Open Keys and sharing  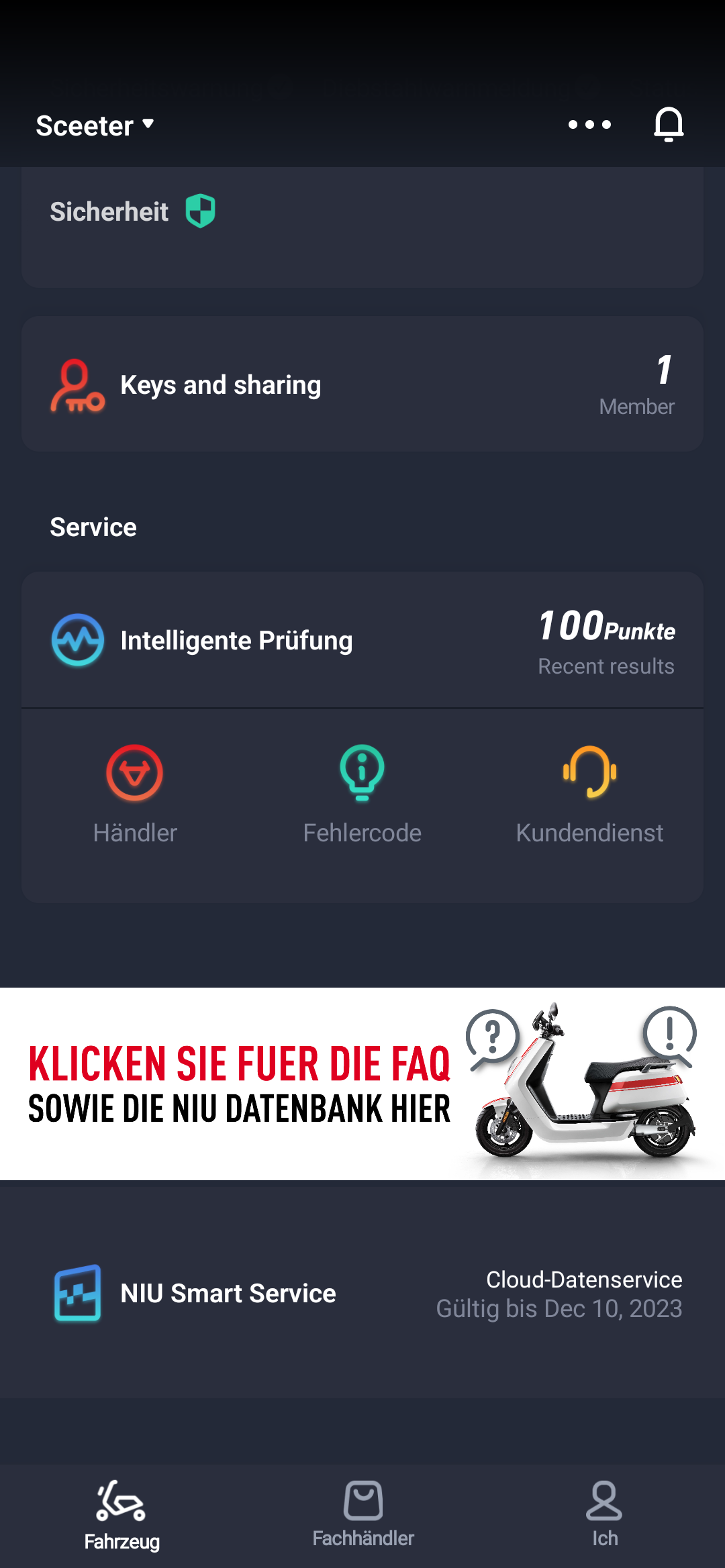coord(362,384)
